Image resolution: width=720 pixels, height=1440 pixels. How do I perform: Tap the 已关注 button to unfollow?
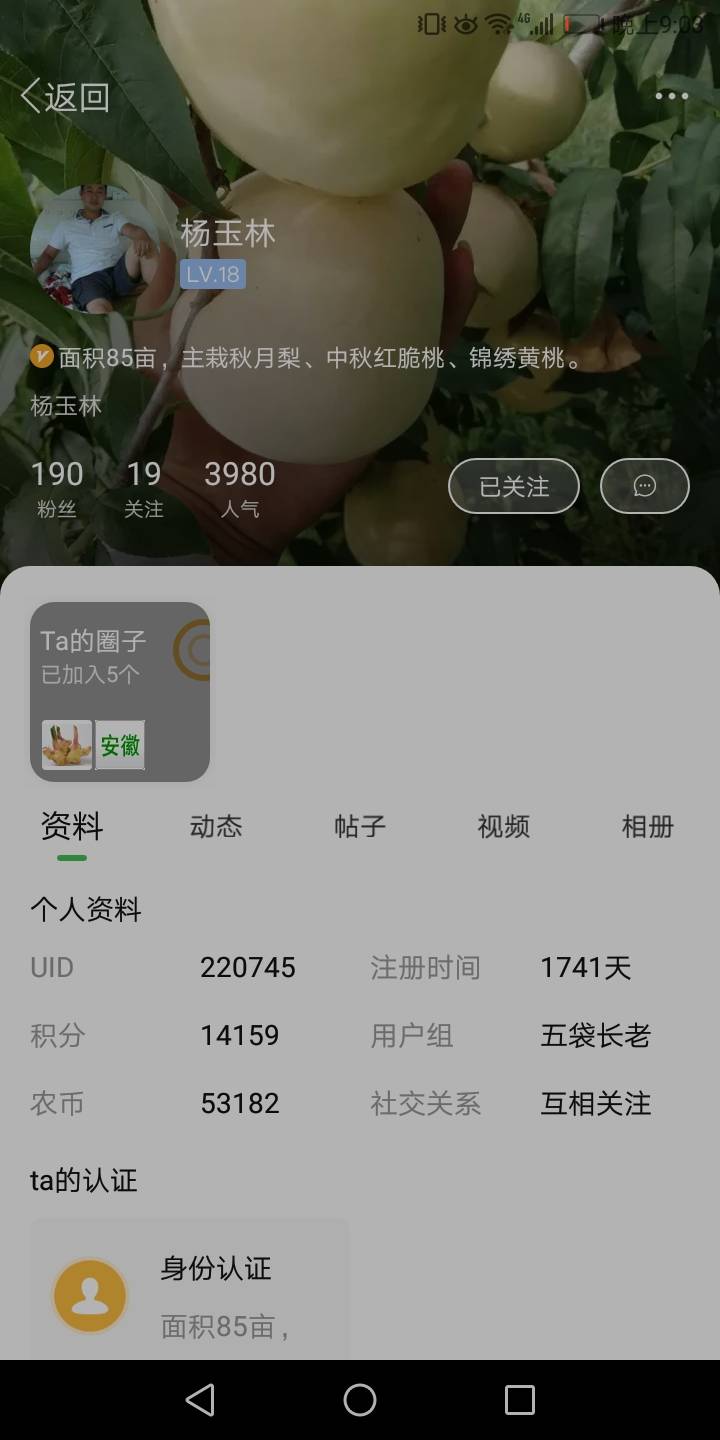coord(514,486)
